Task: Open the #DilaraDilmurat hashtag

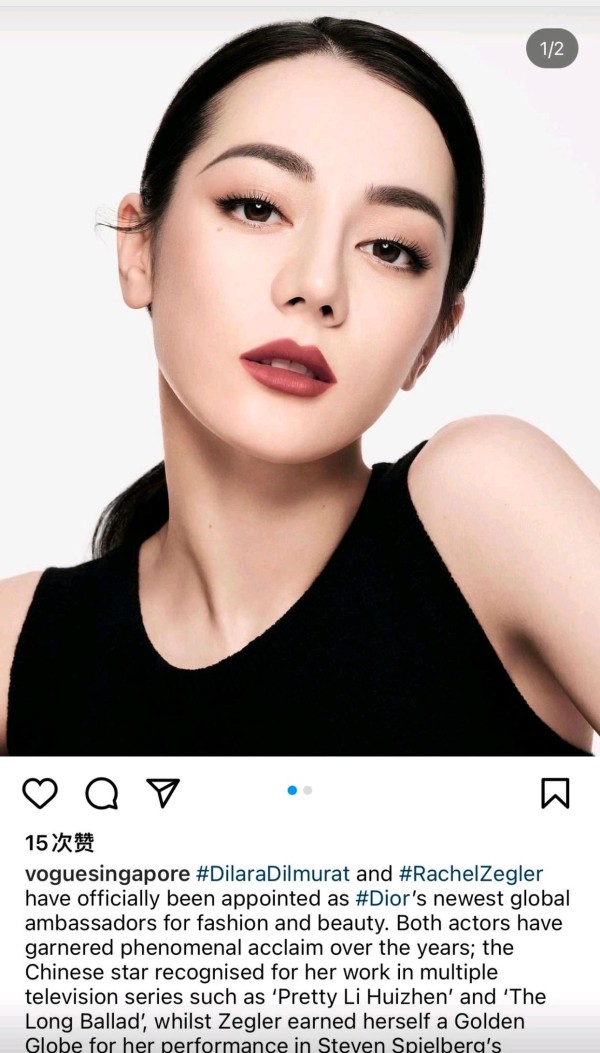Action: click(x=273, y=874)
